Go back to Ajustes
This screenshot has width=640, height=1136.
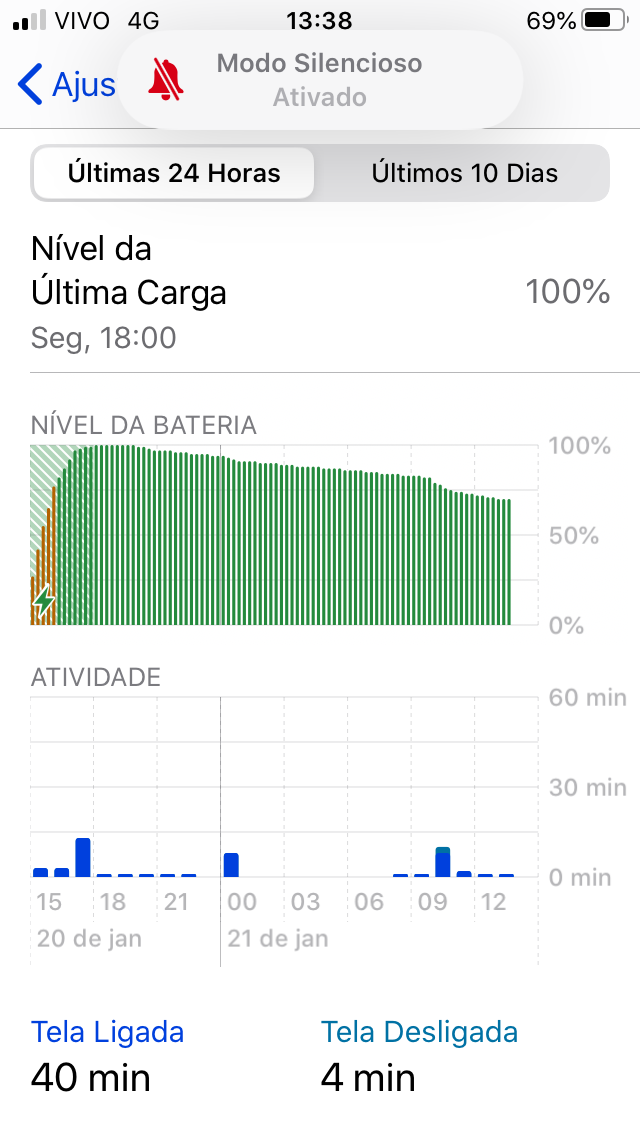click(x=65, y=85)
